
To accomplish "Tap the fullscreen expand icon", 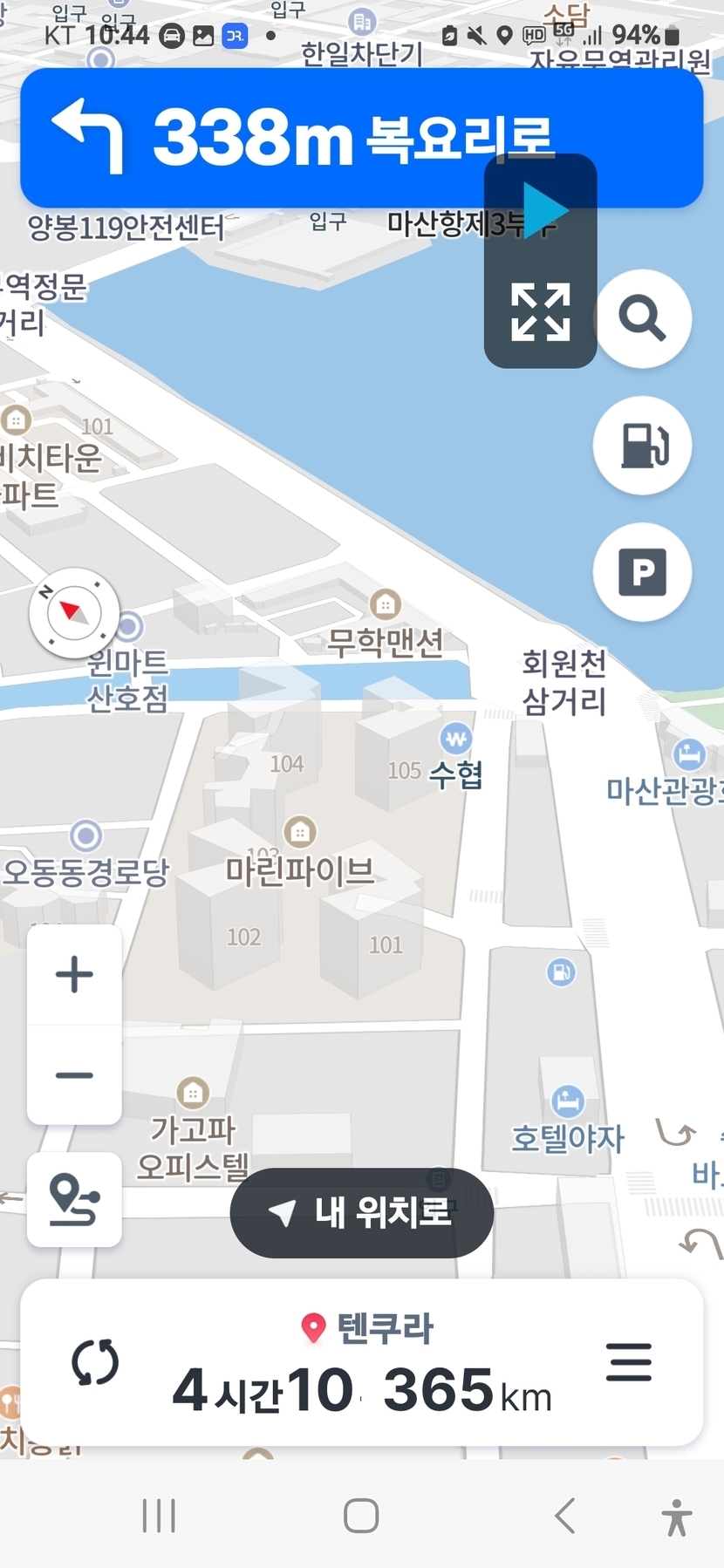I will pos(541,312).
